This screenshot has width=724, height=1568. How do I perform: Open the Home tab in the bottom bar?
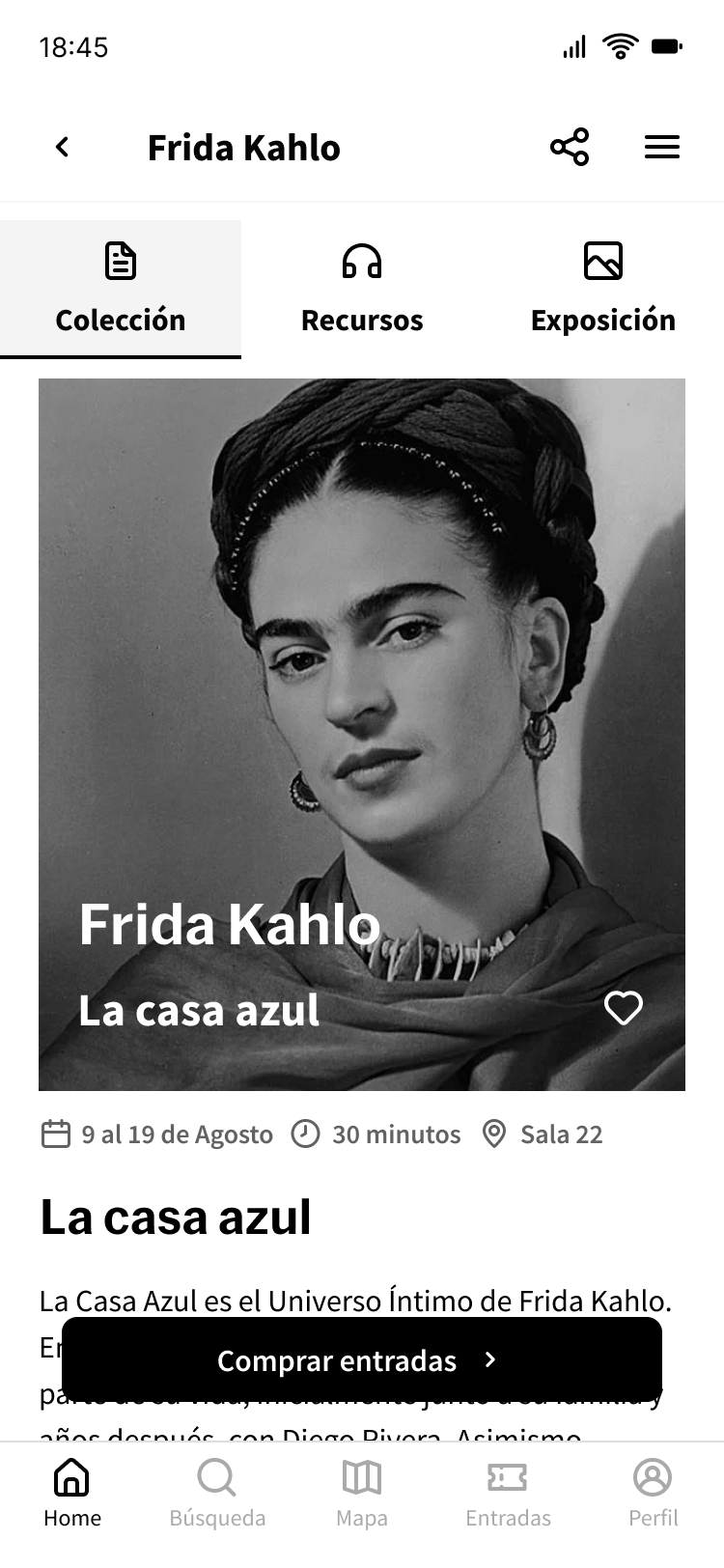72,1493
